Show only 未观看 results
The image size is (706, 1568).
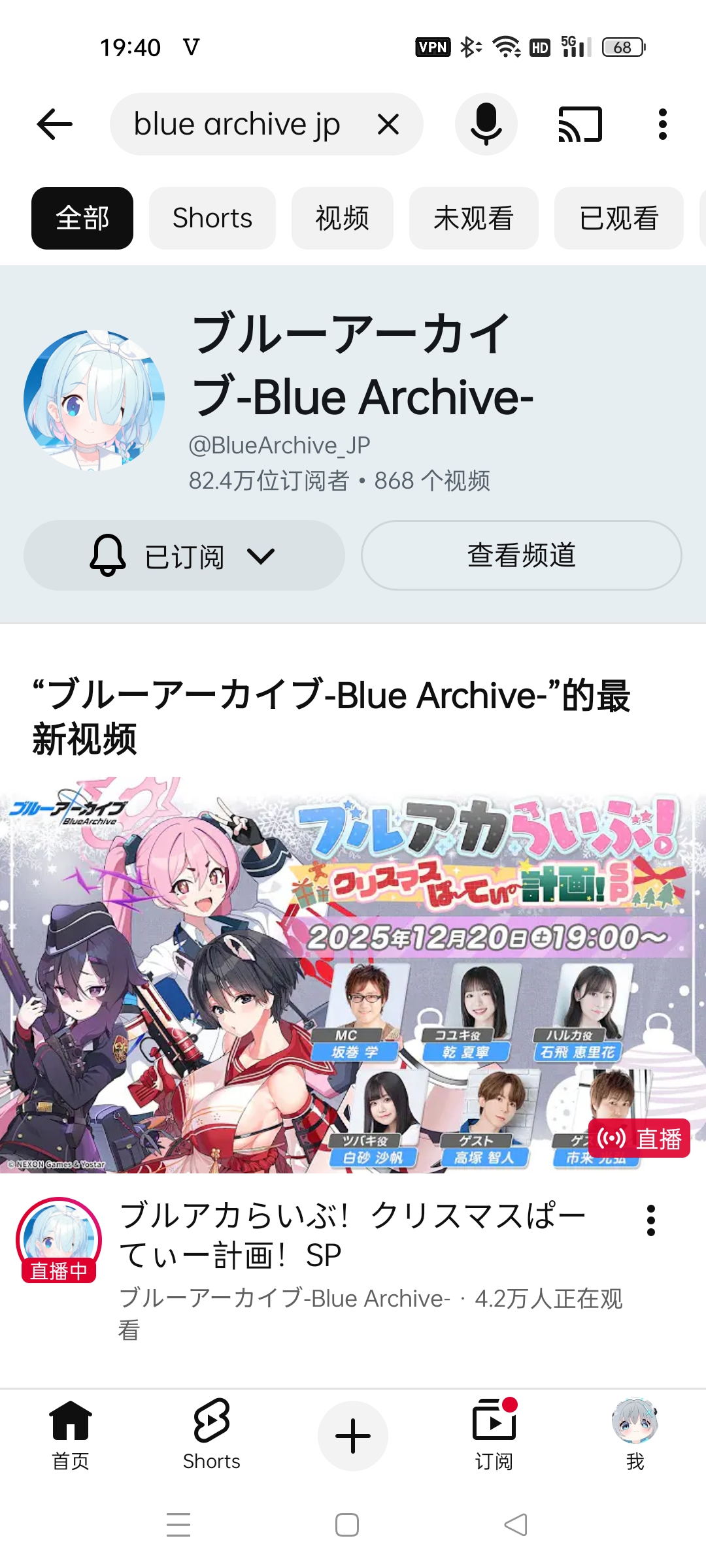(473, 218)
